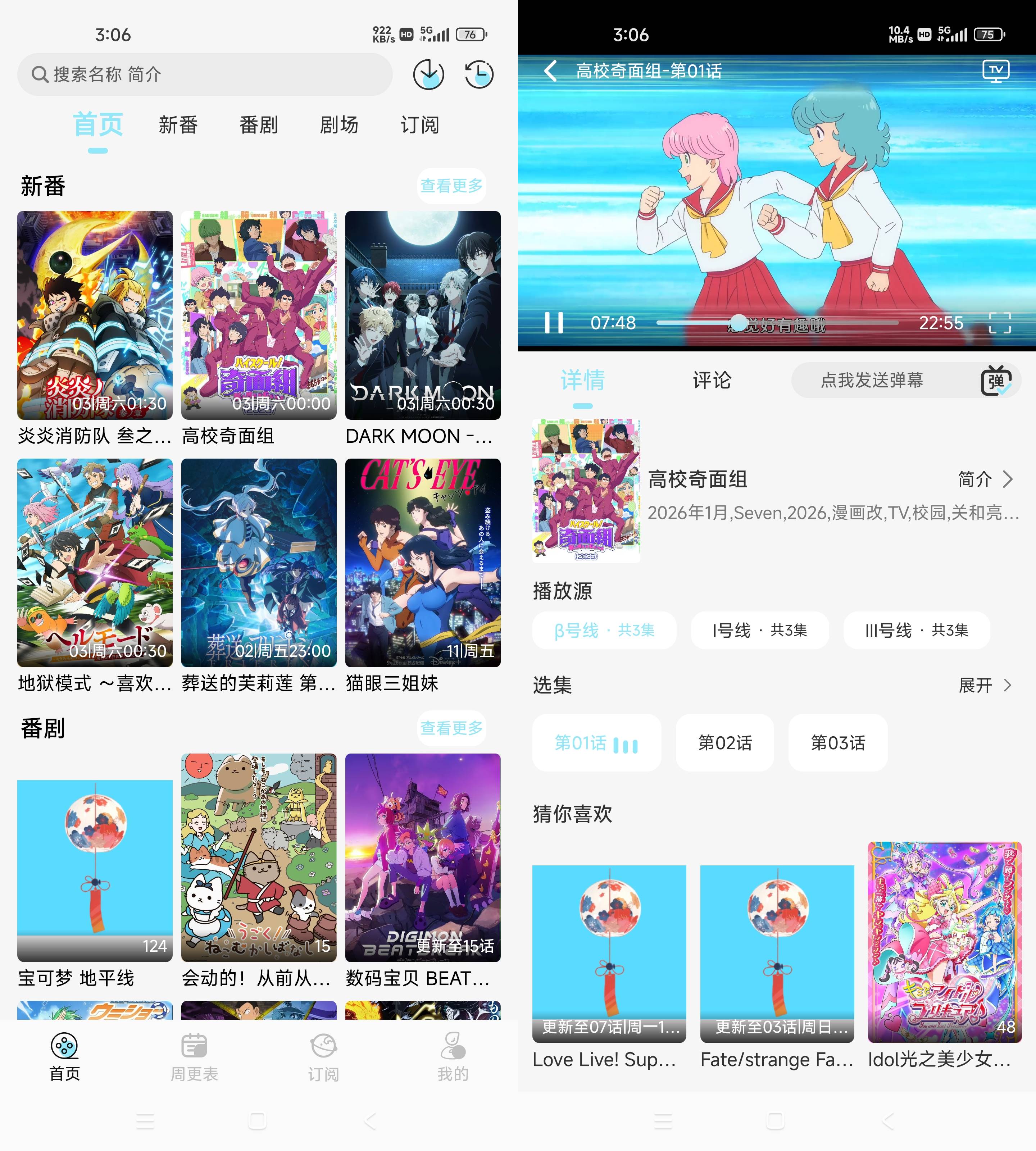The image size is (1036, 1151).
Task: Open the DARK MOON anime card
Action: point(422,316)
